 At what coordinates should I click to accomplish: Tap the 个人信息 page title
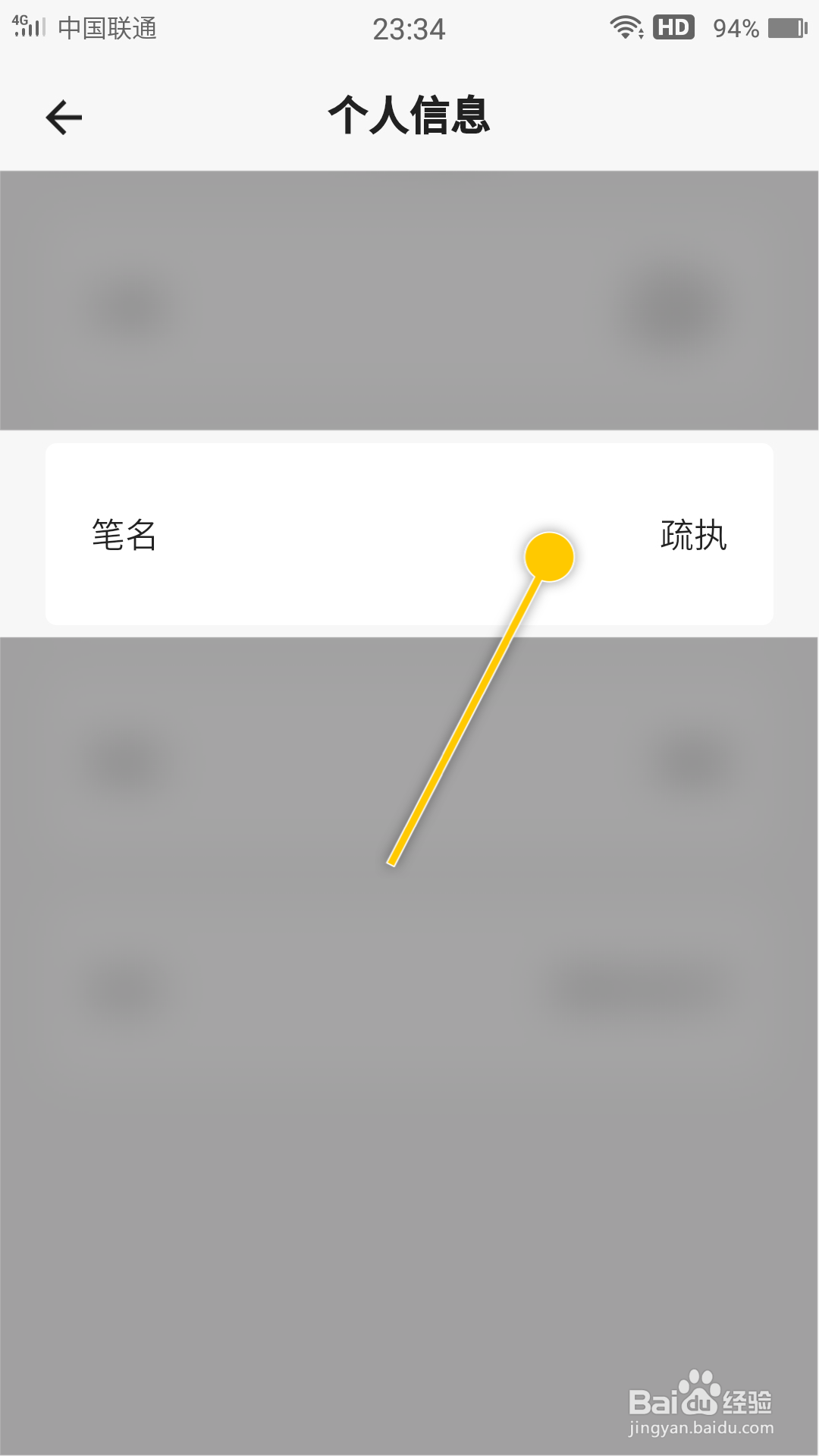click(409, 115)
